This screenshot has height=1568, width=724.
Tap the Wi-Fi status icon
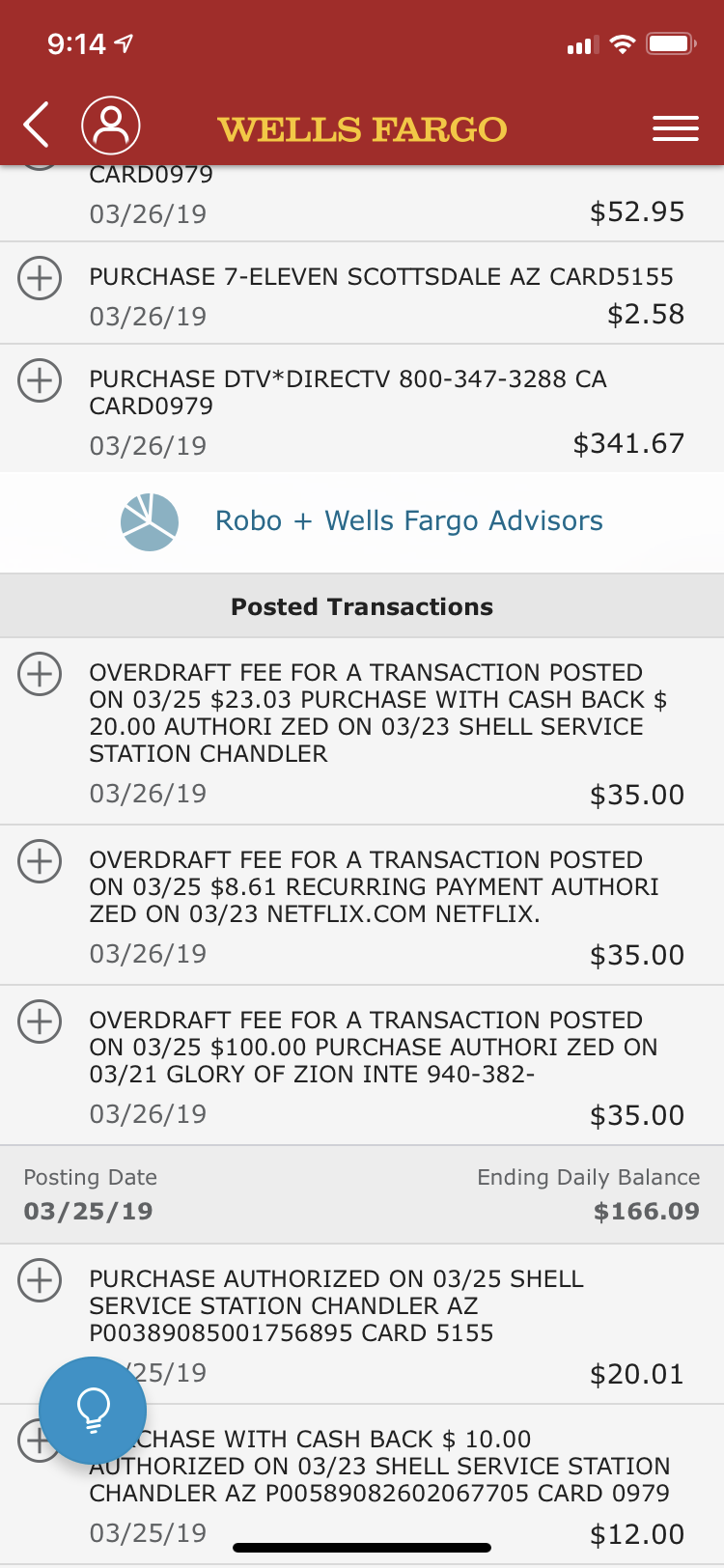(x=624, y=42)
